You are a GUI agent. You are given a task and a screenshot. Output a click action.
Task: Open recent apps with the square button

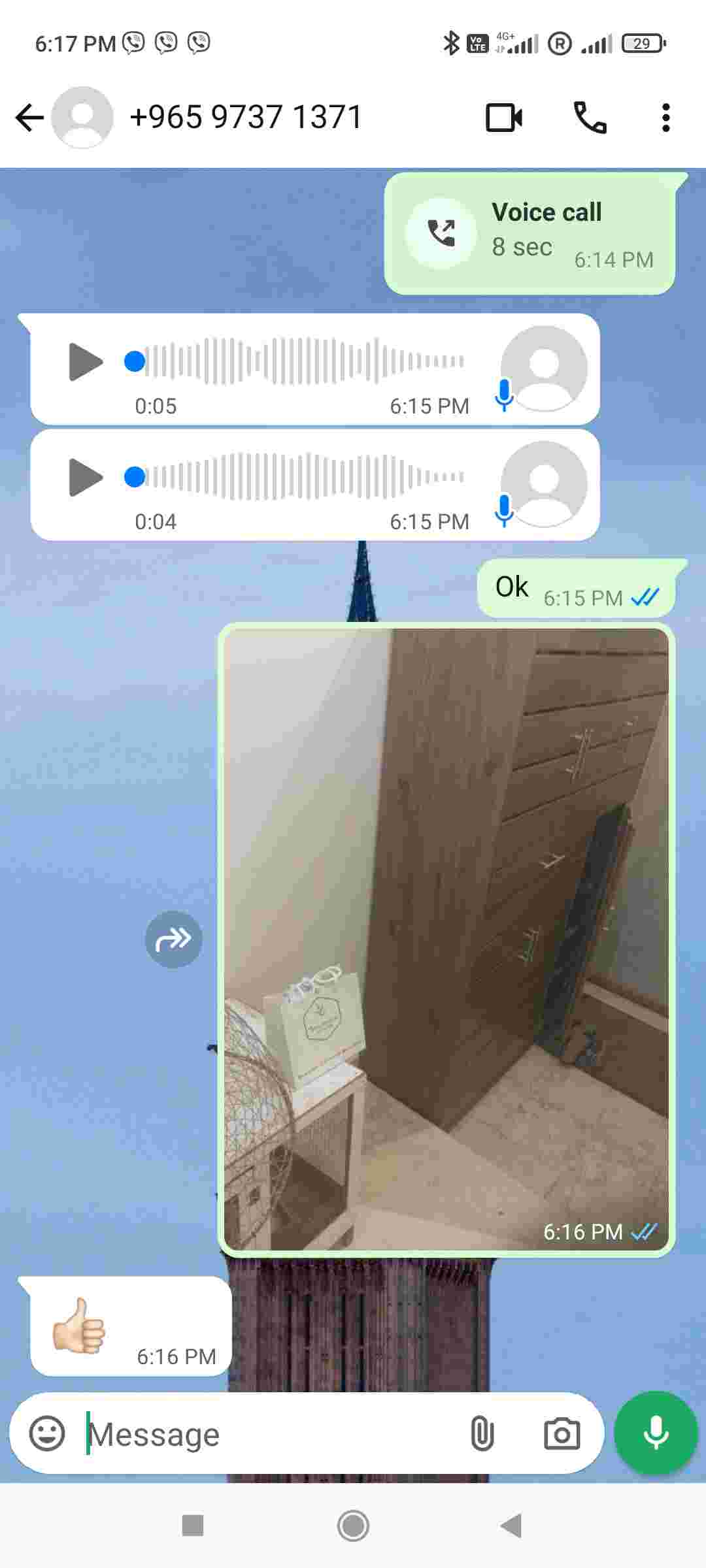193,1526
